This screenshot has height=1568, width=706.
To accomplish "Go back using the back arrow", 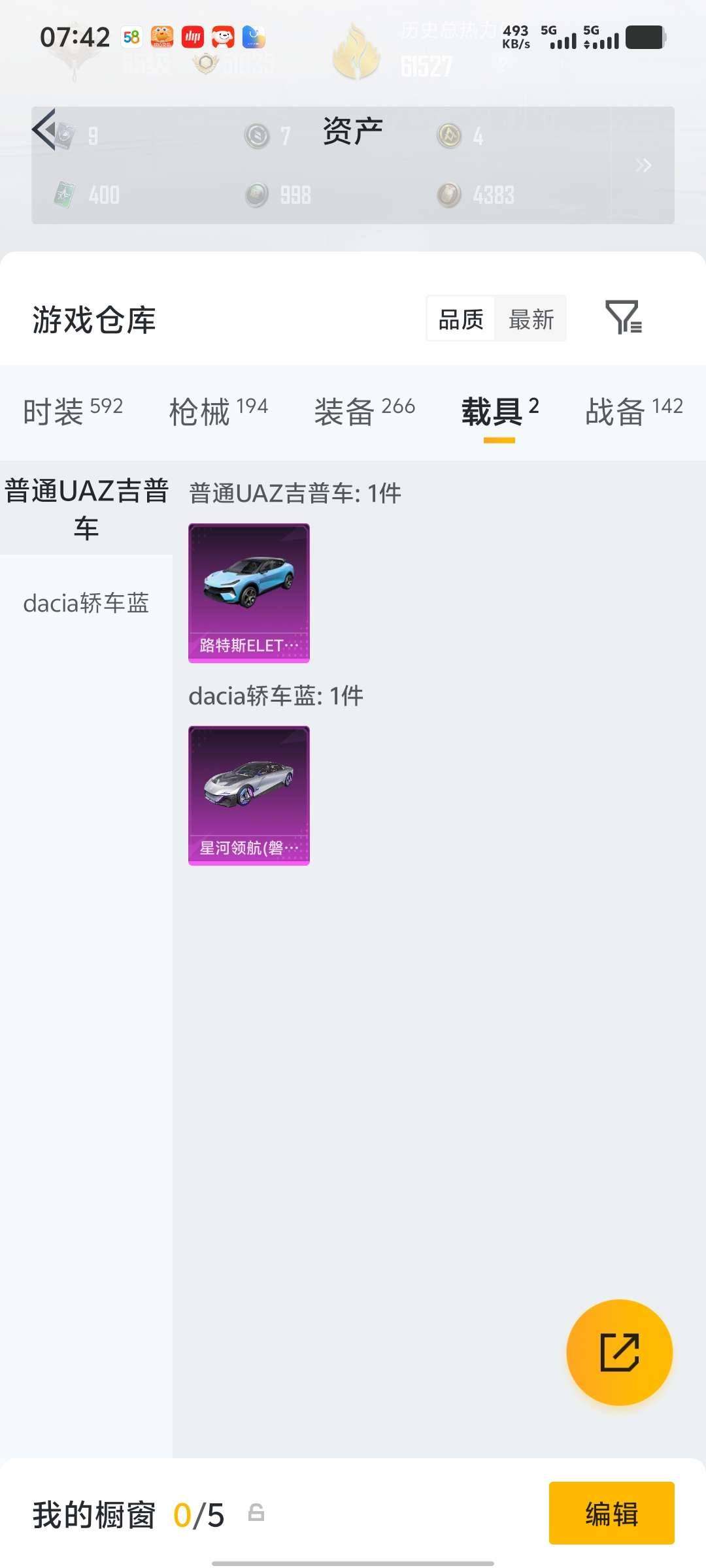I will [x=46, y=129].
